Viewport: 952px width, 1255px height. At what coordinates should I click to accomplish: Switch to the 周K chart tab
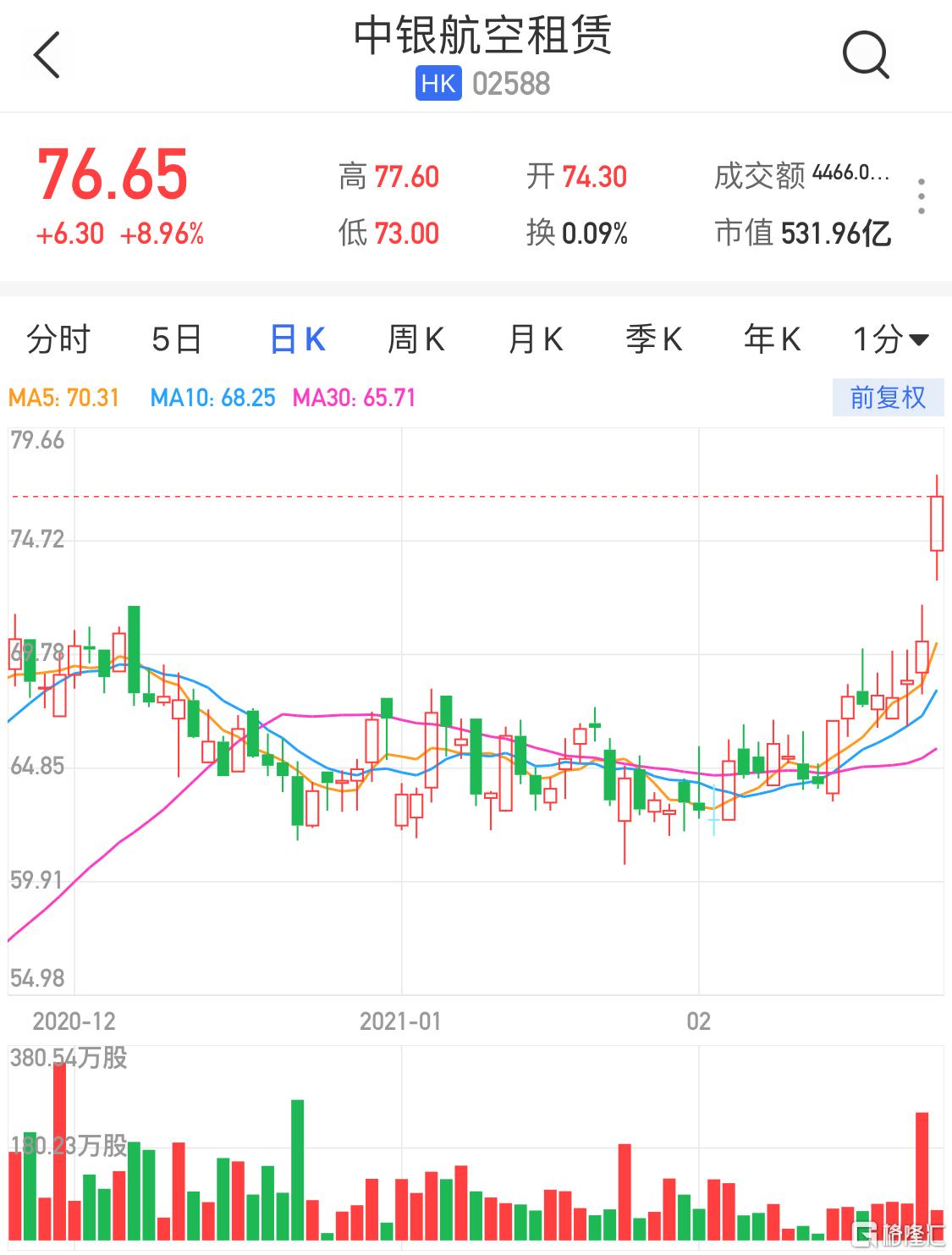click(415, 340)
